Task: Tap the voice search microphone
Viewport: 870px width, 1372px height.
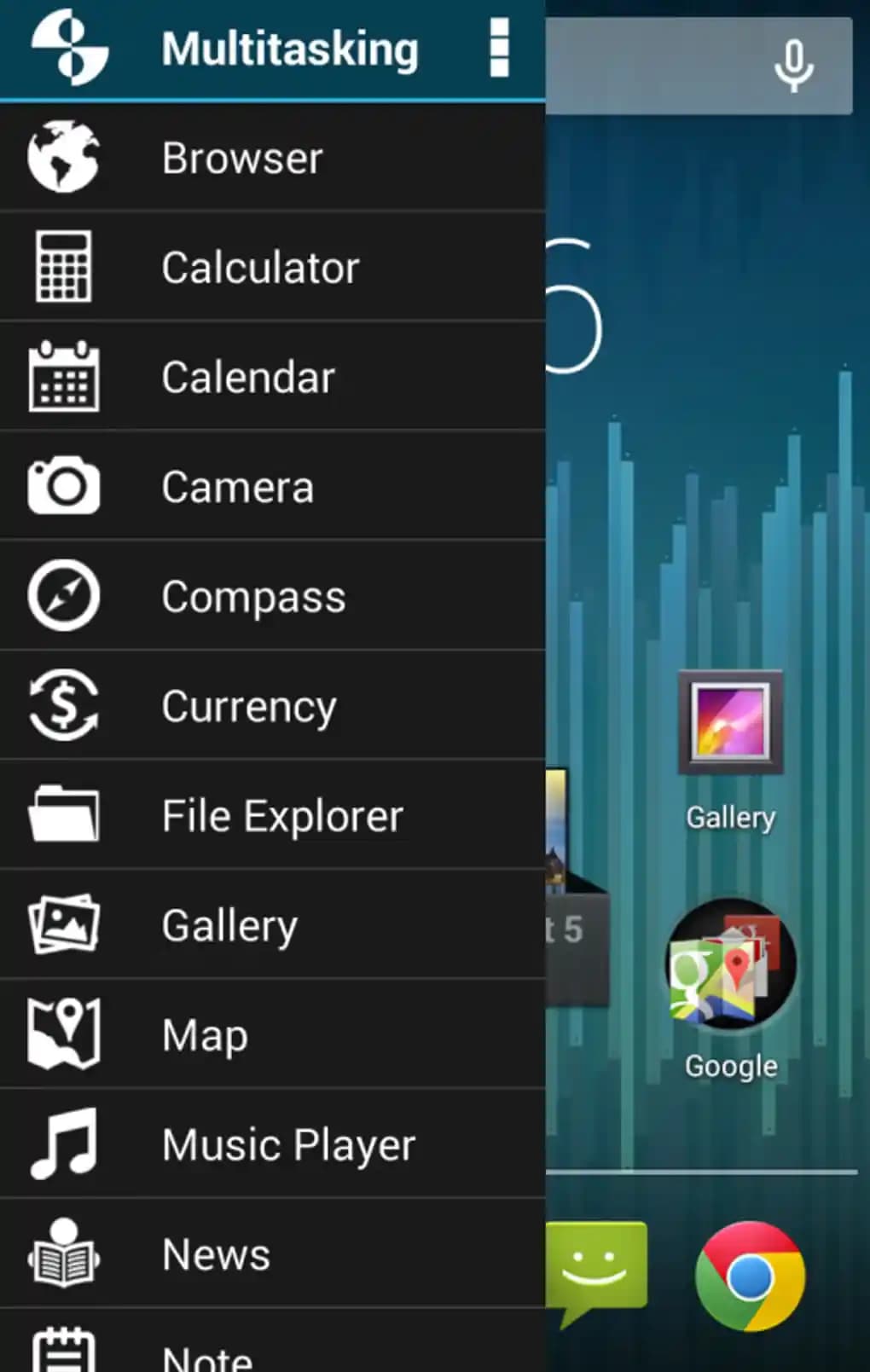Action: tap(793, 66)
